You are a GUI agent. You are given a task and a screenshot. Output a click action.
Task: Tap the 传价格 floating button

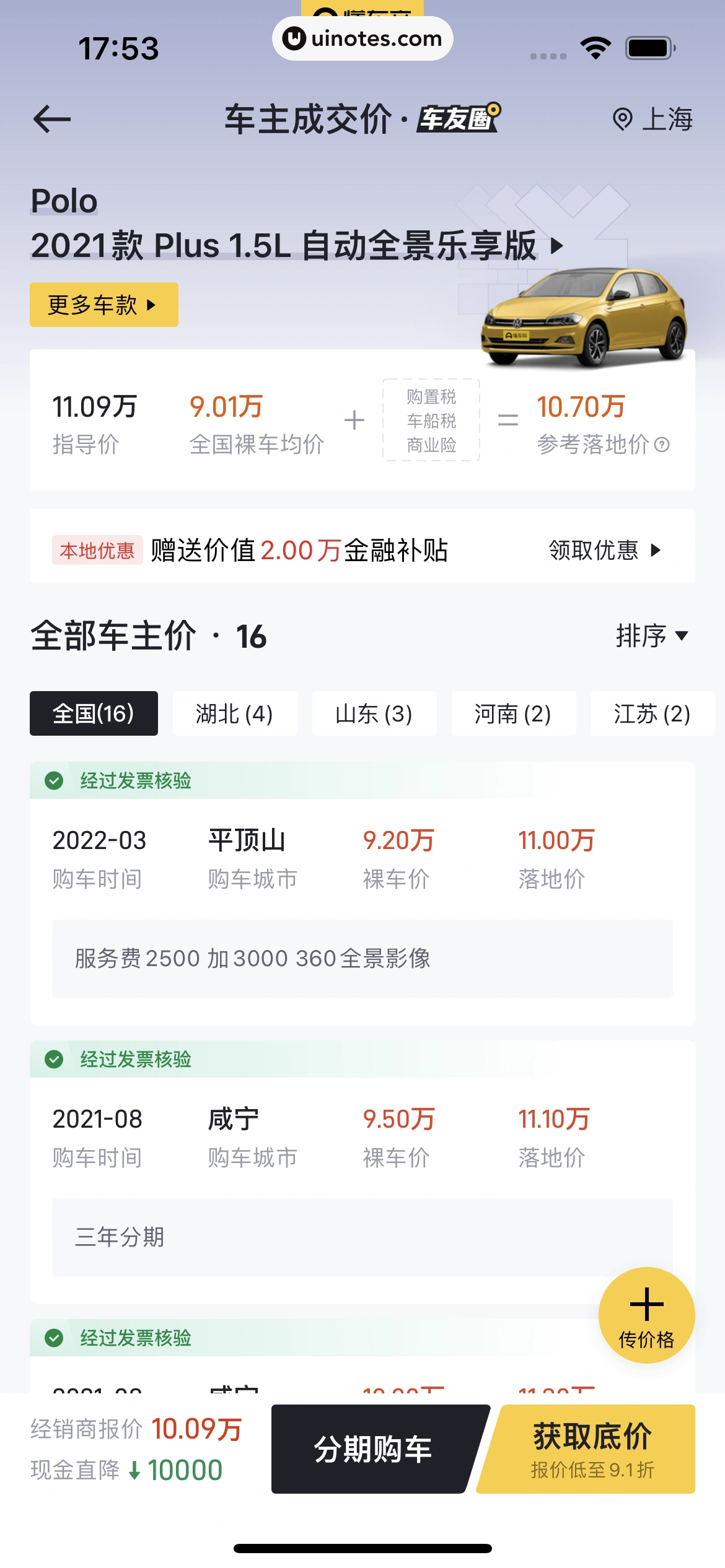pyautogui.click(x=646, y=1315)
